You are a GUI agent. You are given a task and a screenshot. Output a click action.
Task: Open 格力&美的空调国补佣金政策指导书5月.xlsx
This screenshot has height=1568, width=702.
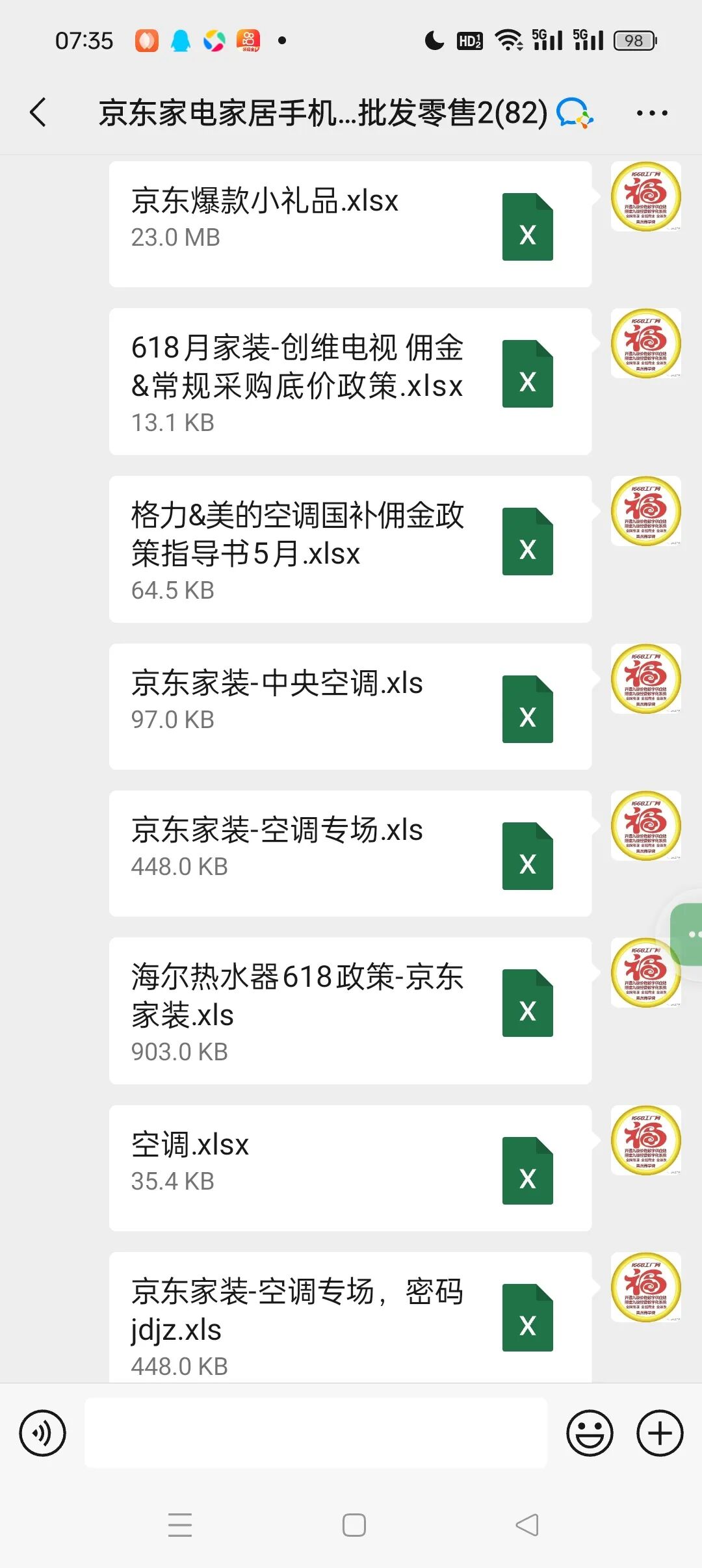click(350, 549)
